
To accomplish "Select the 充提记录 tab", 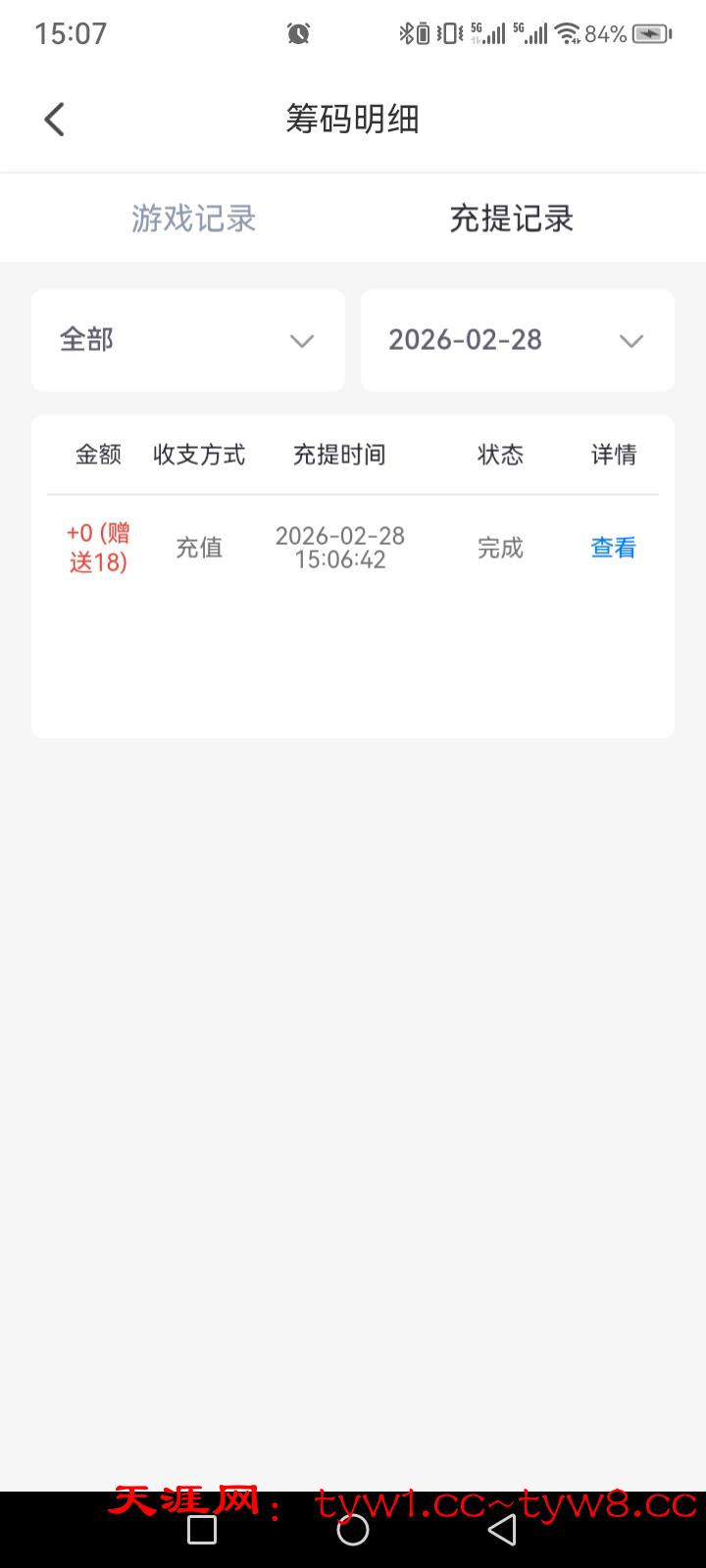I will (511, 219).
